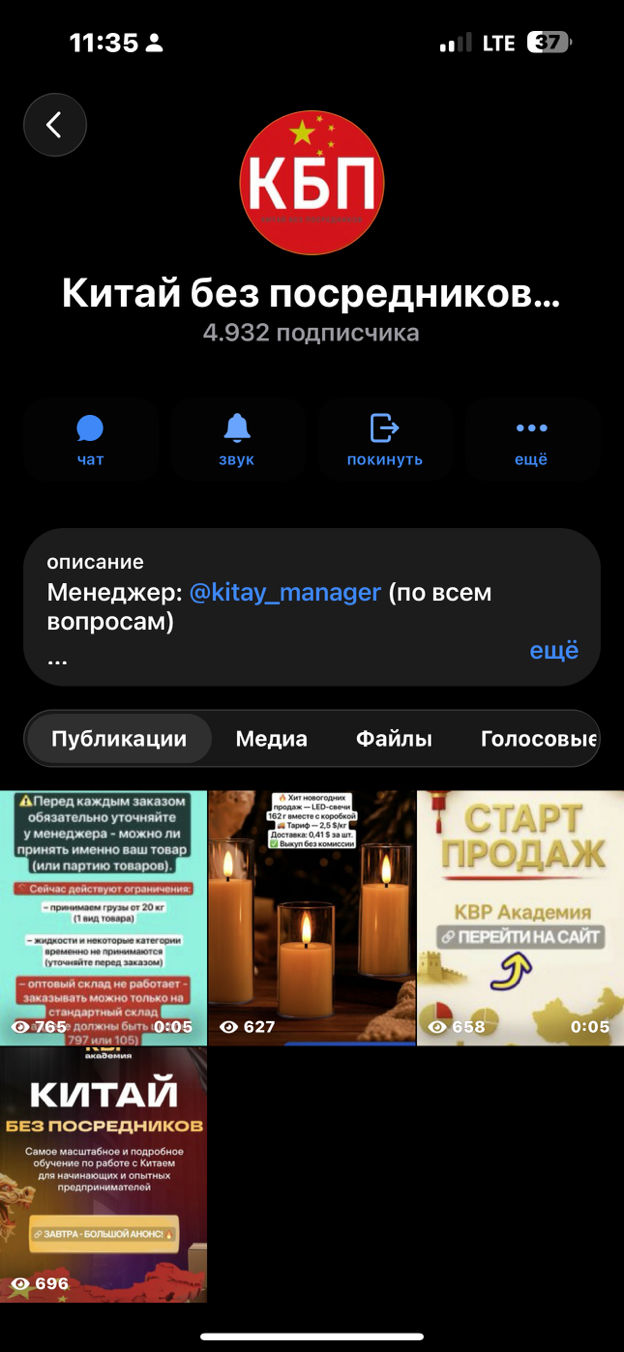The image size is (624, 1352).
Task: Open the channel's чат button
Action: click(x=90, y=441)
